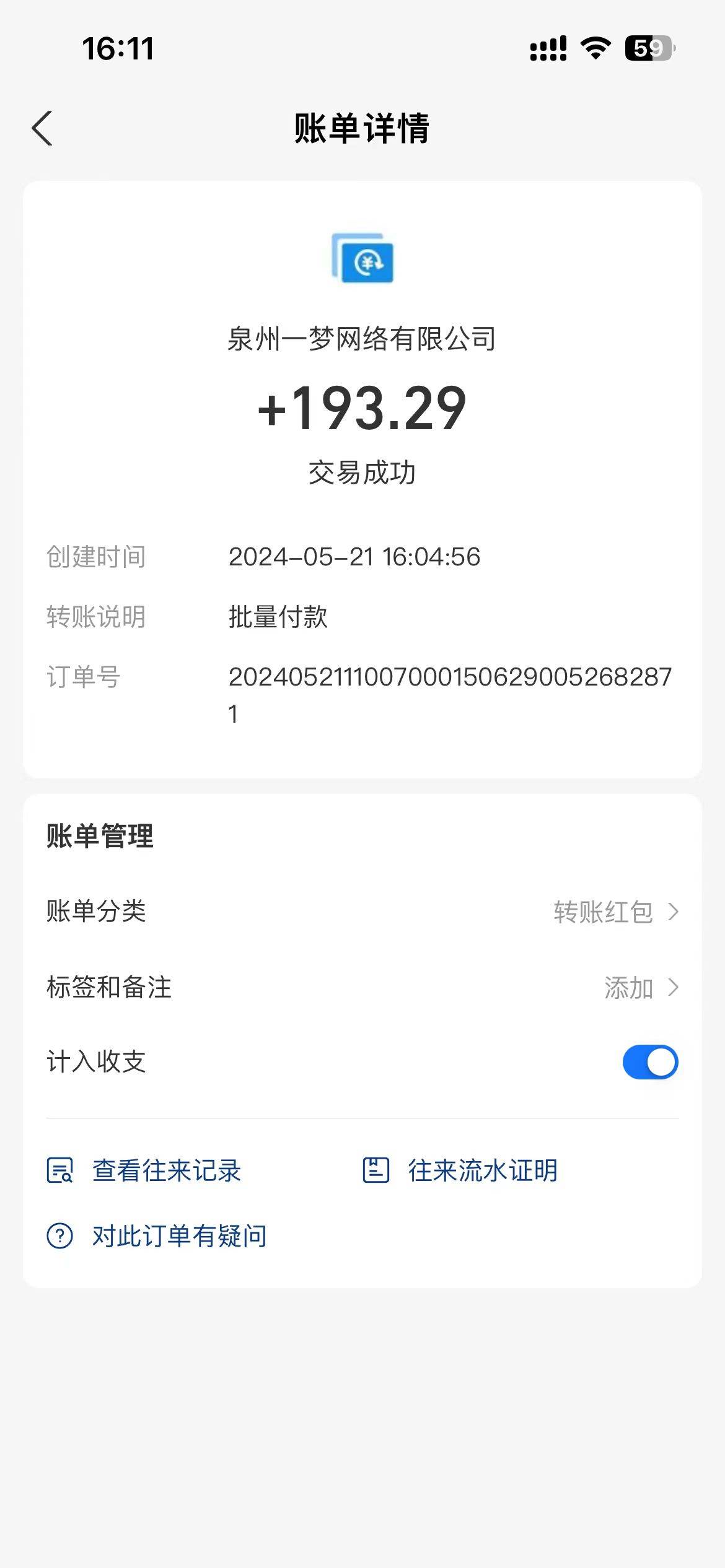Click 添加 to add a tag
Image resolution: width=725 pixels, height=1568 pixels.
click(630, 986)
